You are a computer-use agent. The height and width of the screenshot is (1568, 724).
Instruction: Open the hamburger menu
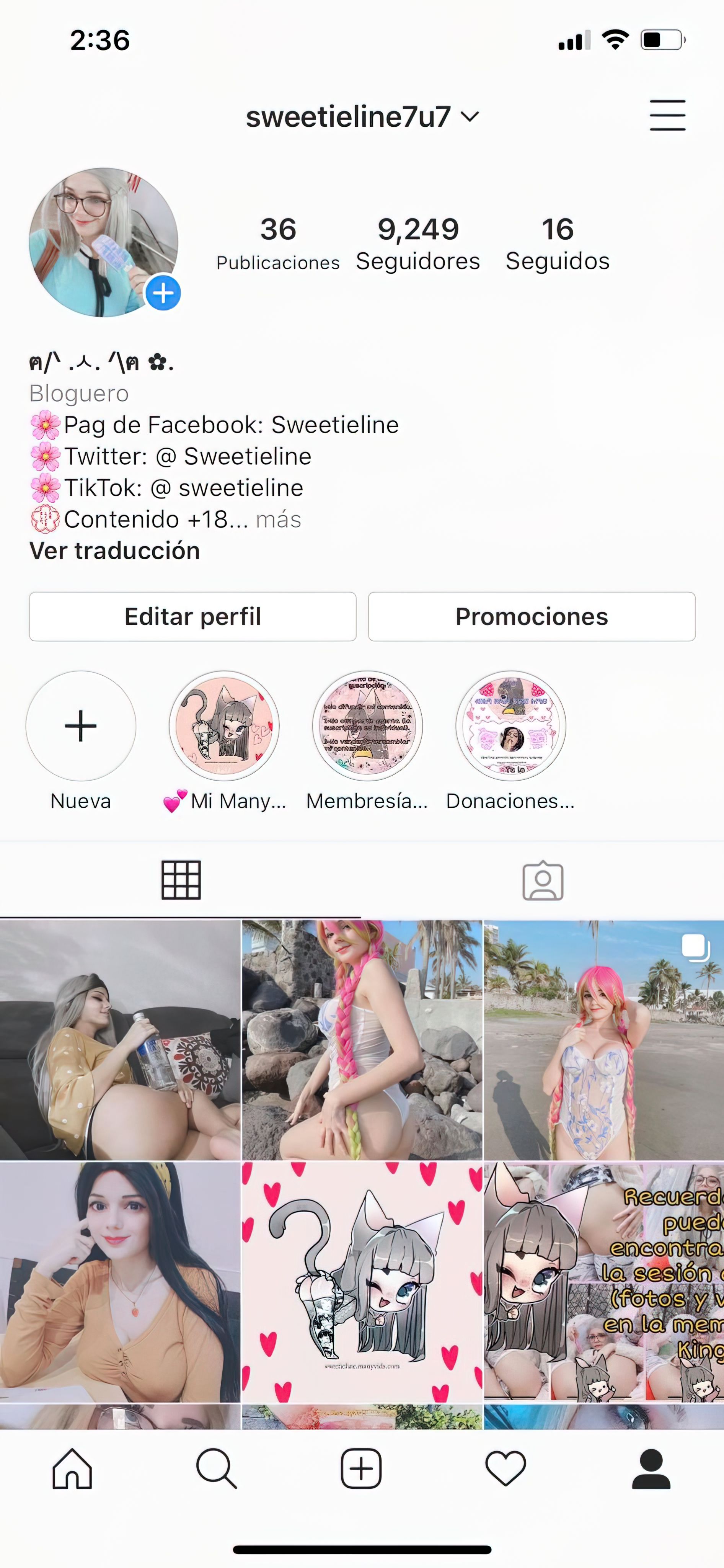[x=667, y=115]
